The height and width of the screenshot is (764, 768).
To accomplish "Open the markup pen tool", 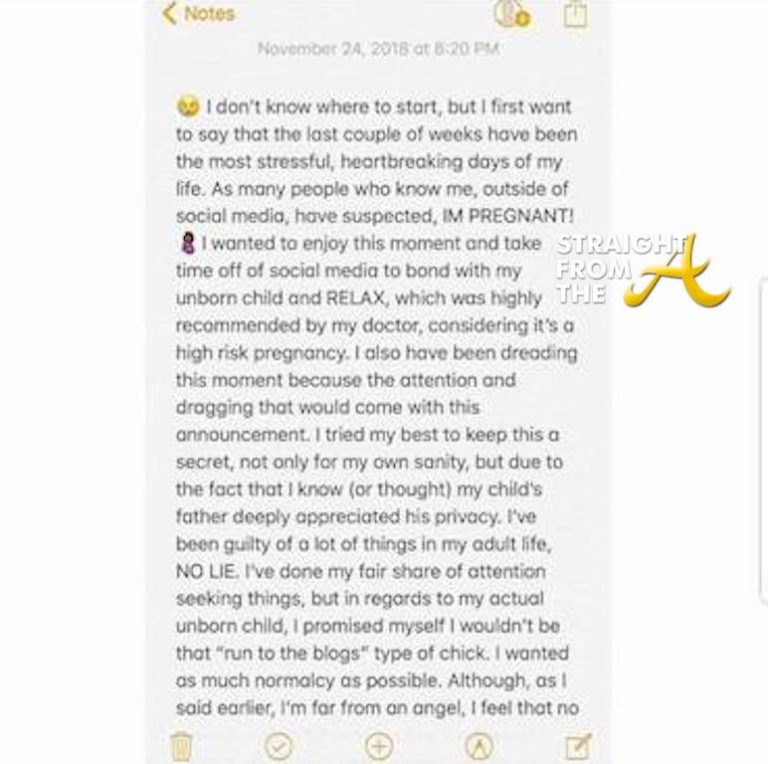I will click(479, 745).
